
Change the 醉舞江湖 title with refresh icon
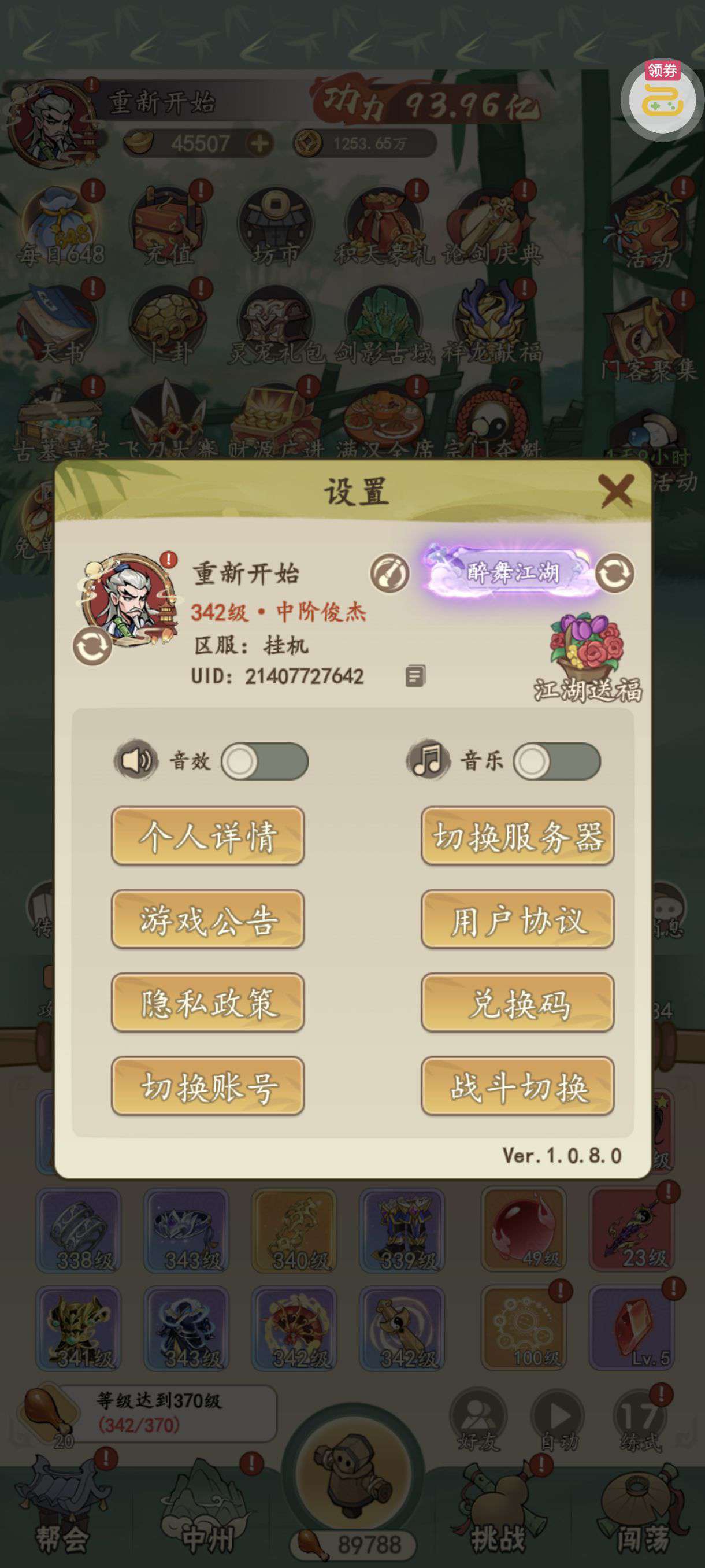[x=614, y=573]
